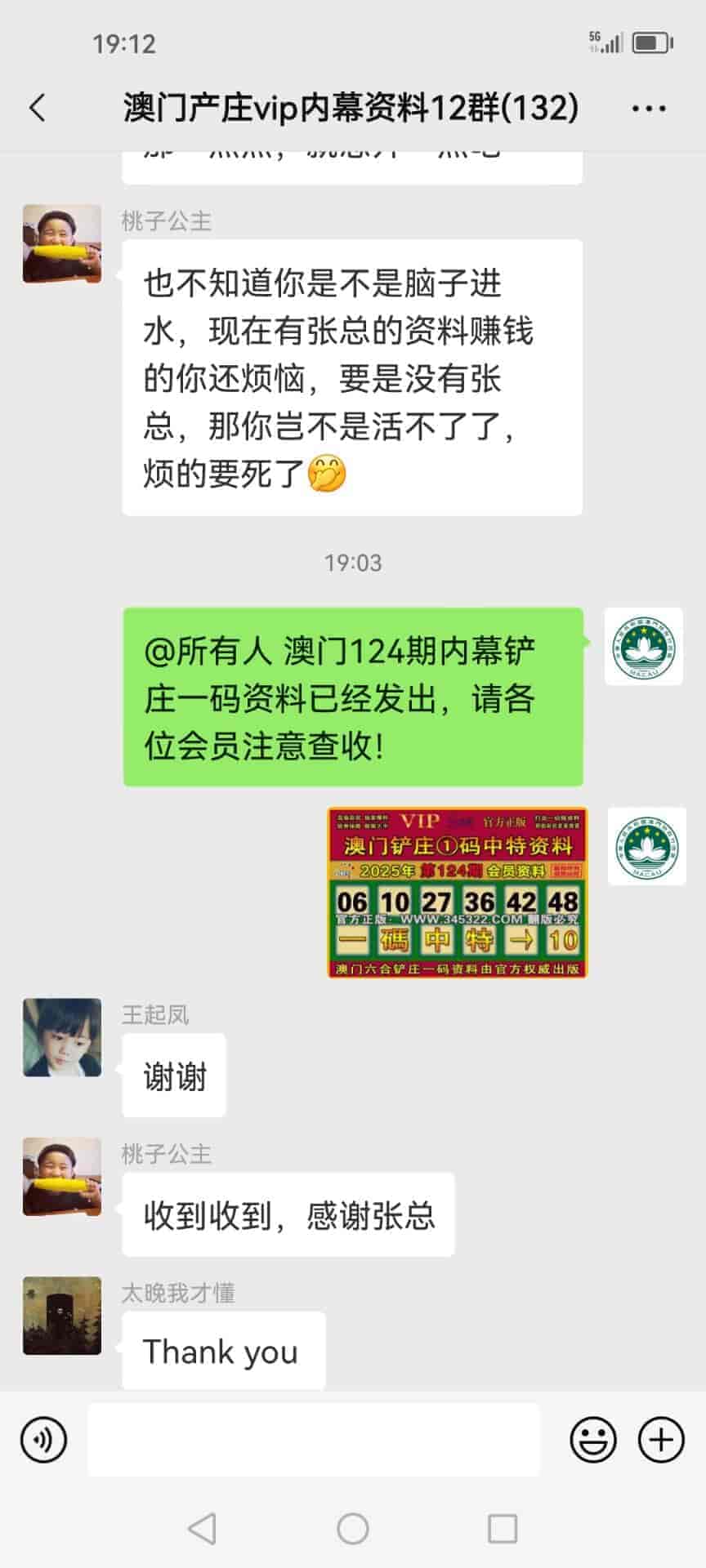Open the group chat overflow menu

pos(649,108)
